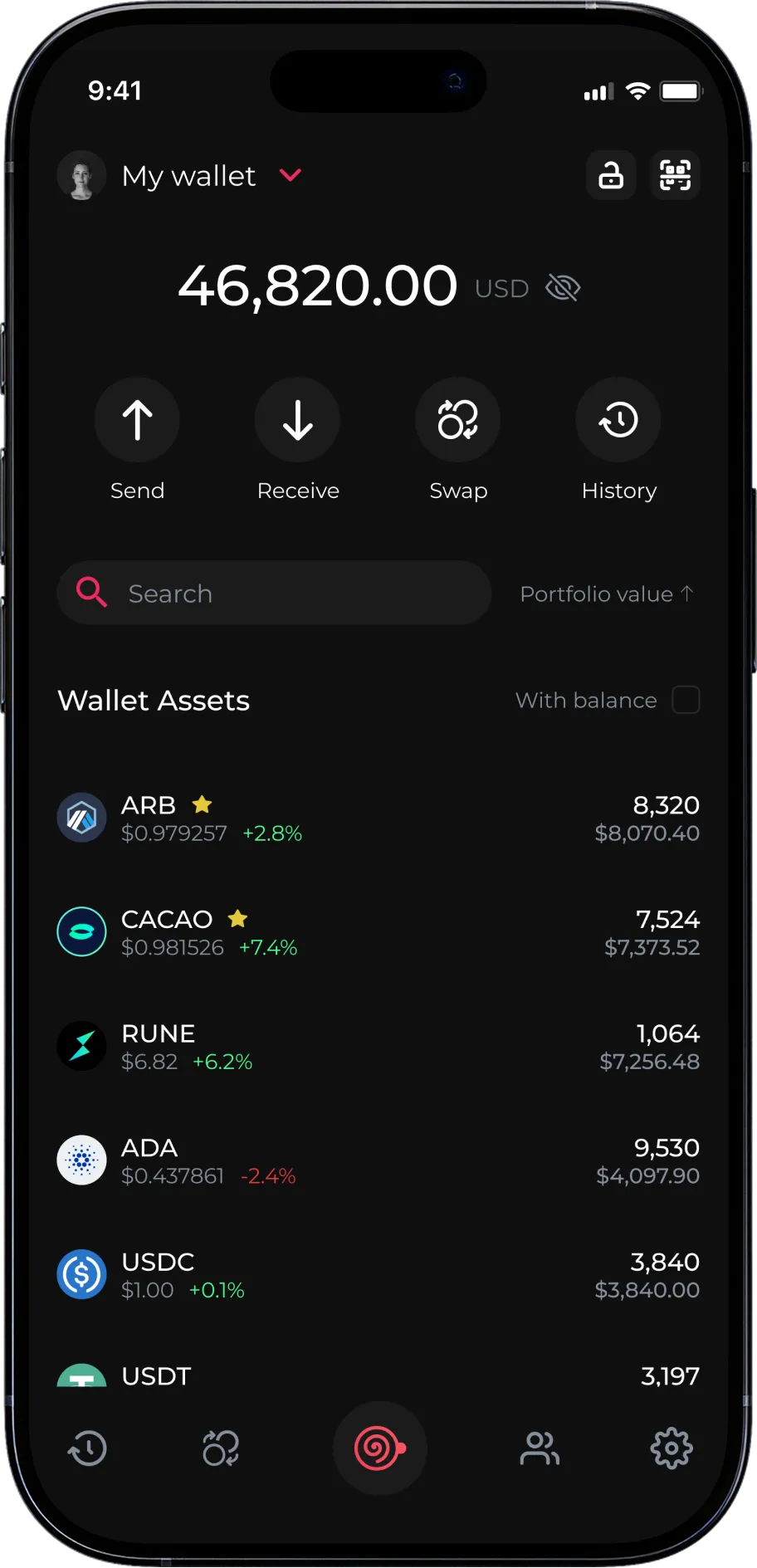The image size is (757, 1568).
Task: Switch to the swap tab in bottom bar
Action: pos(221,1448)
